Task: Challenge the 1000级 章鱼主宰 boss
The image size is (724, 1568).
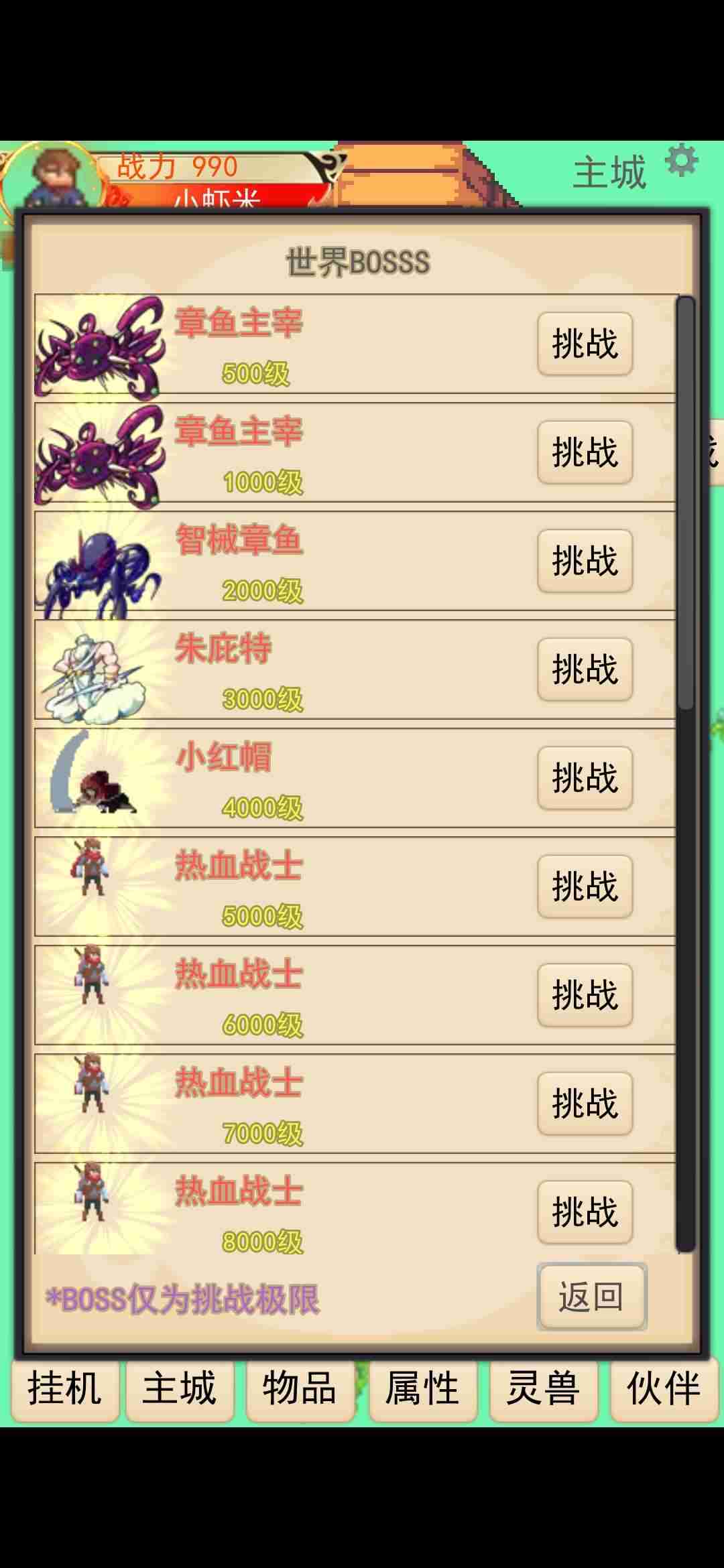Action: 585,452
